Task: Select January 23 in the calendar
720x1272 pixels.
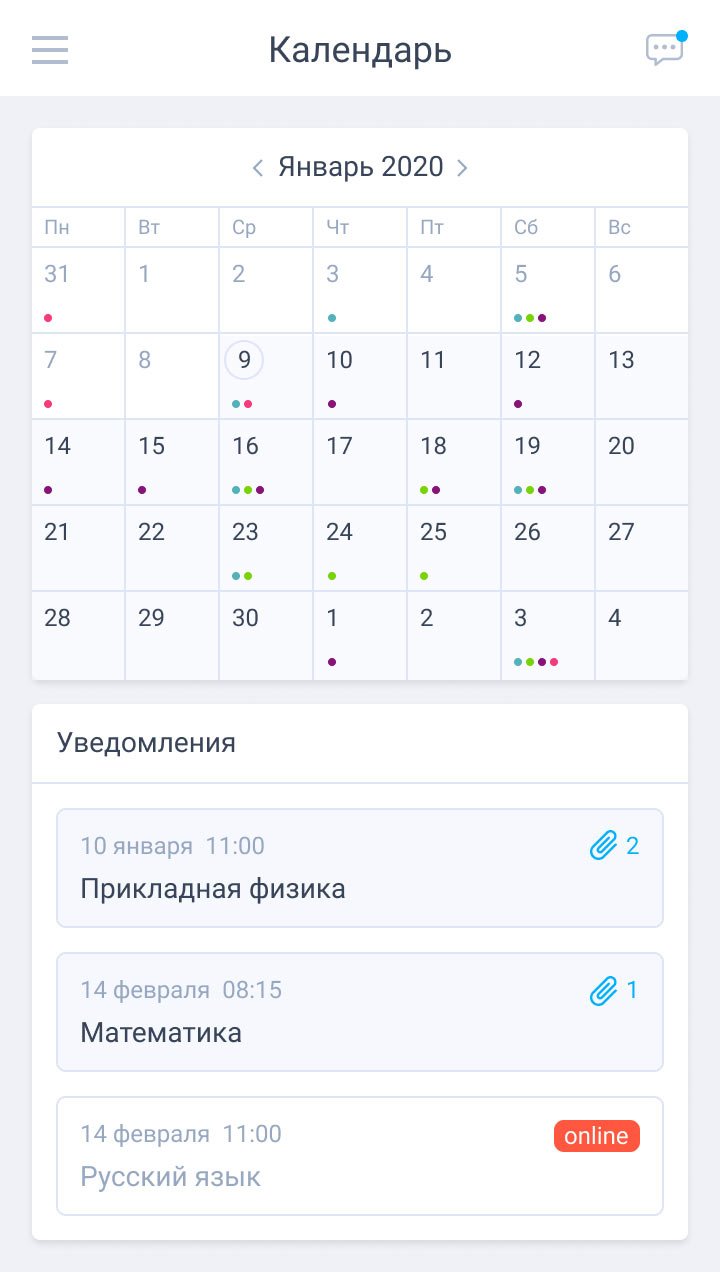Action: tap(266, 547)
